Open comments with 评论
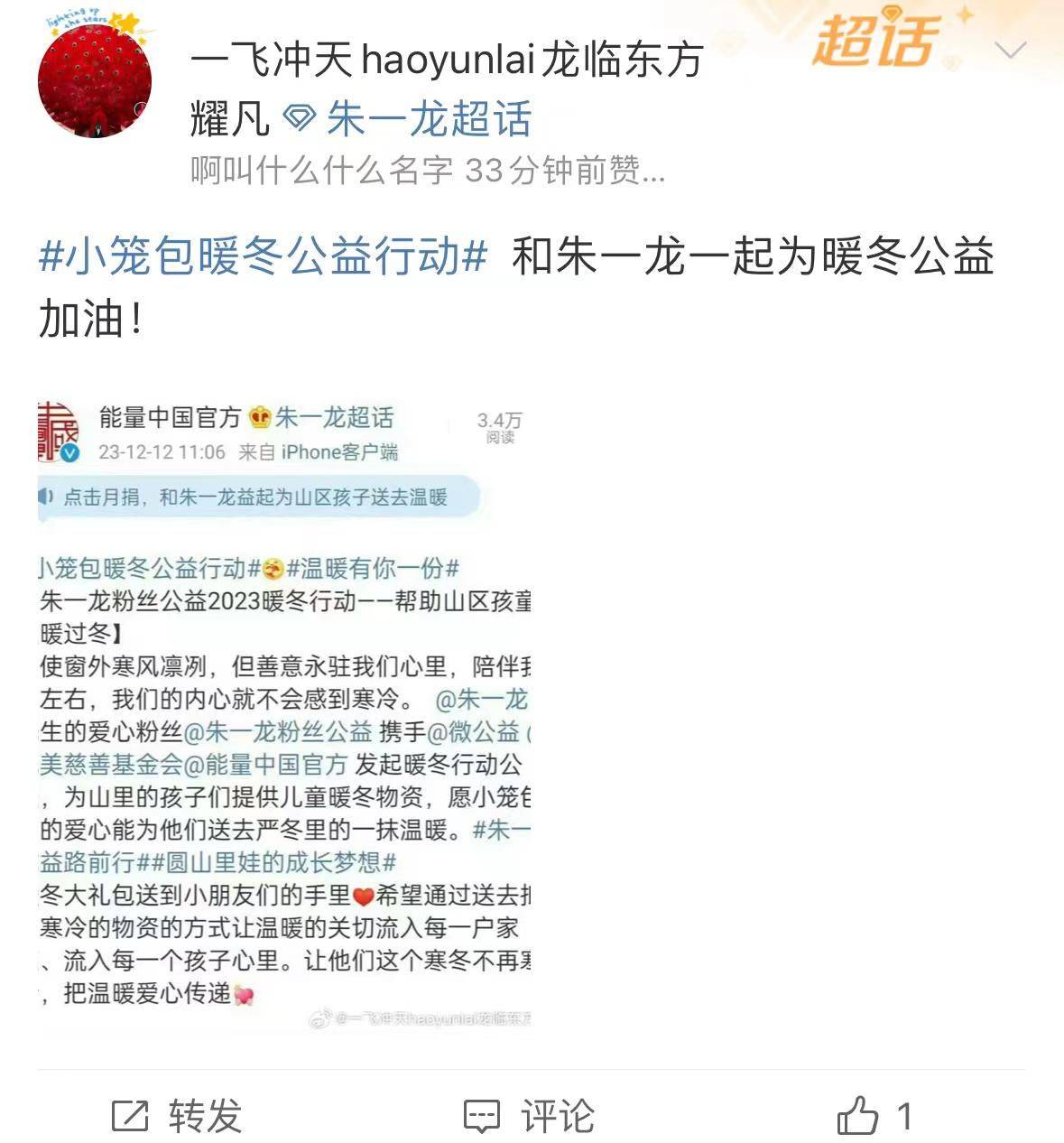 (529, 1116)
